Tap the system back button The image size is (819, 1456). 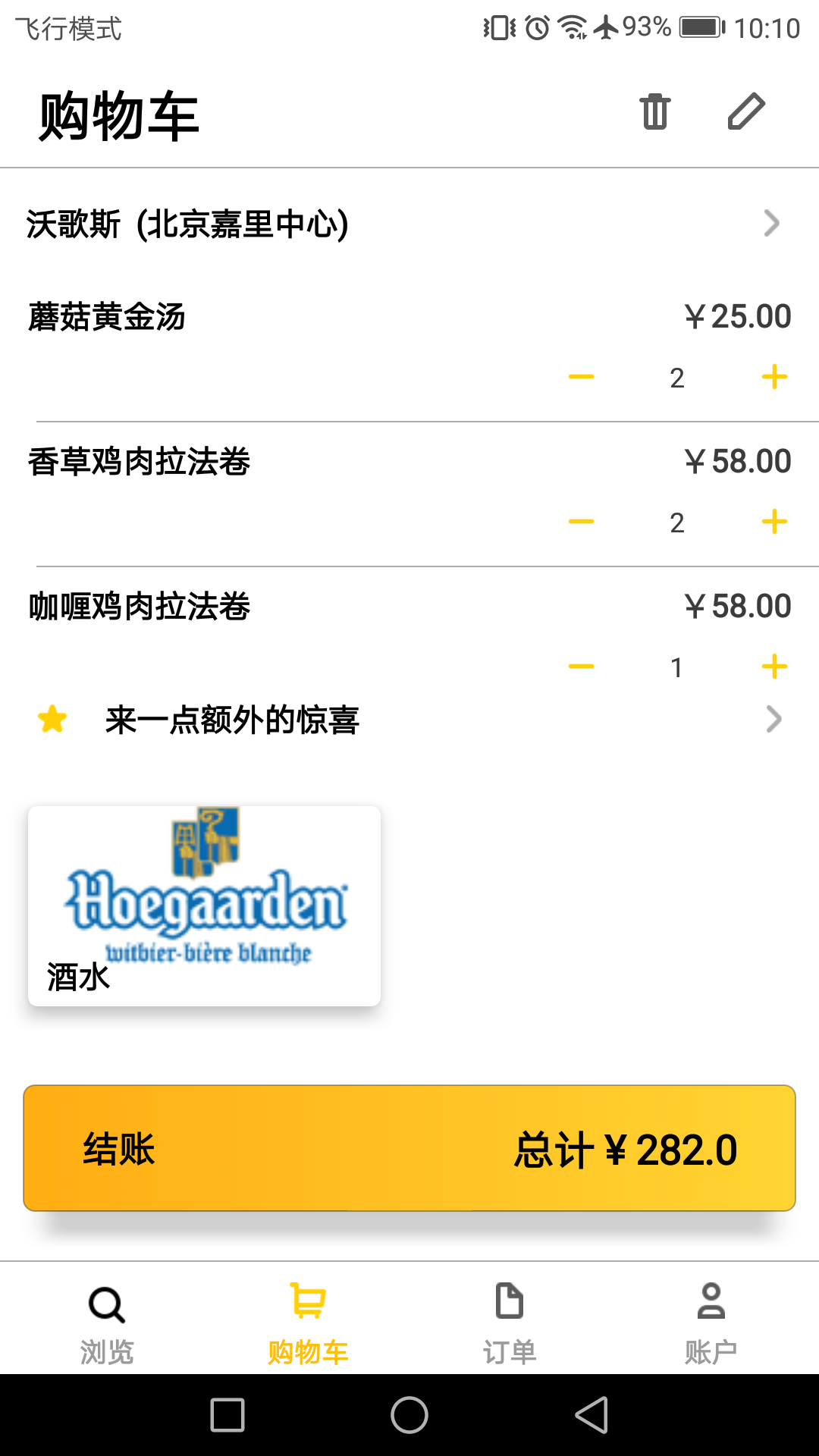[591, 1415]
